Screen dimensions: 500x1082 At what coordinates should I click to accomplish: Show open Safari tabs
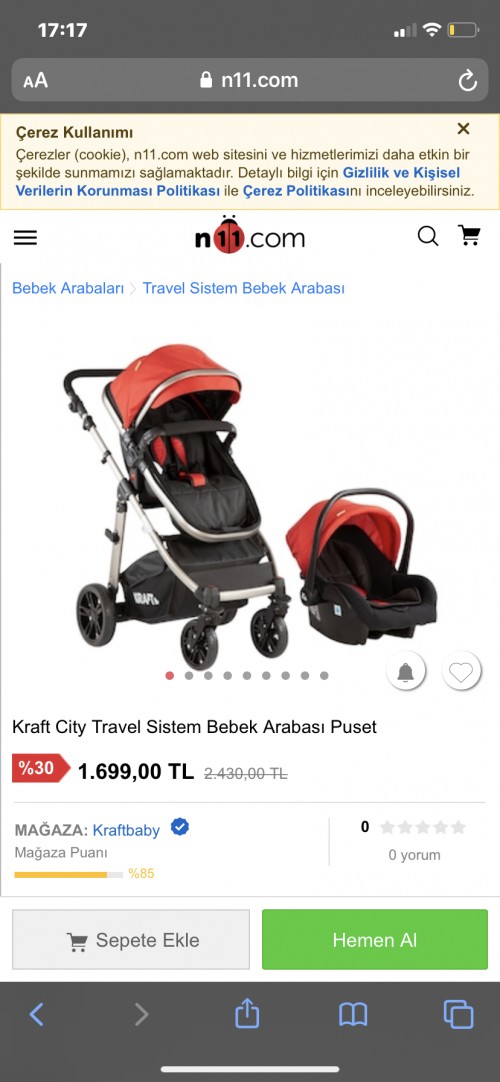tap(459, 1014)
